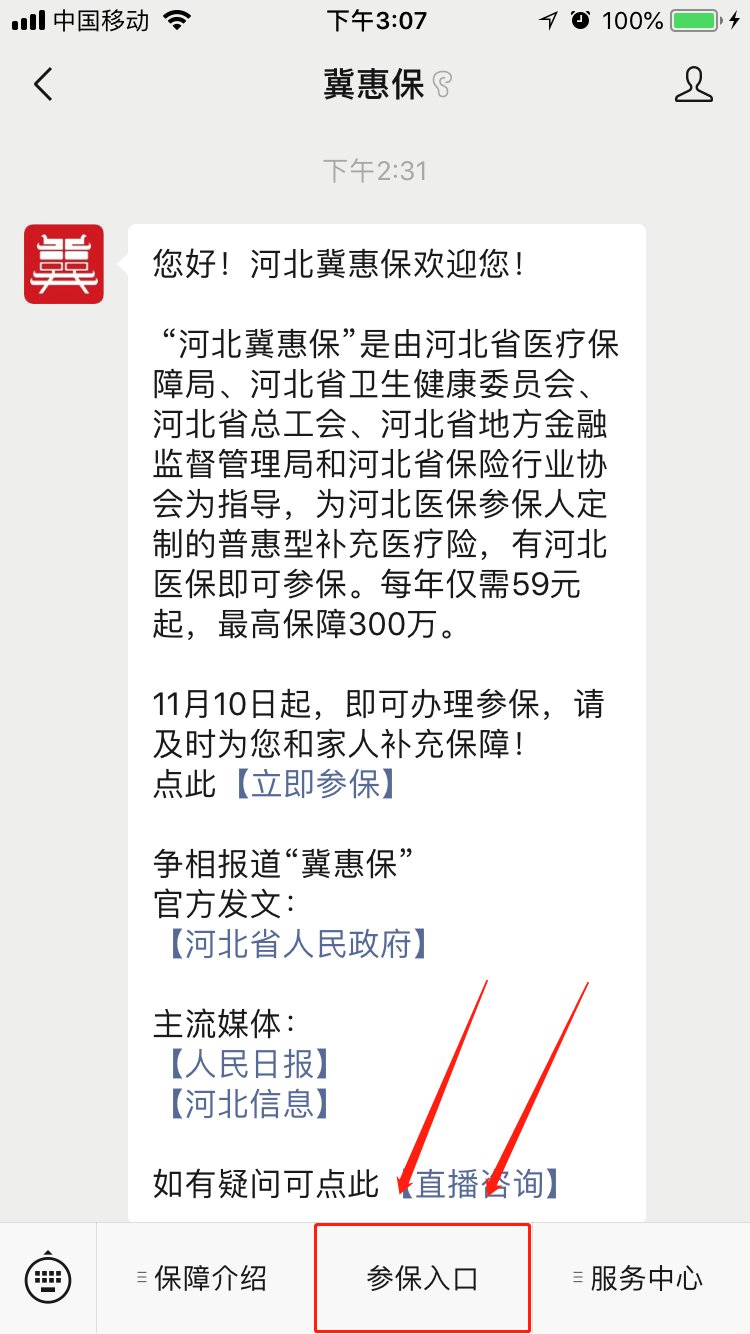Open the 河北省人民政府 link

pos(297,944)
